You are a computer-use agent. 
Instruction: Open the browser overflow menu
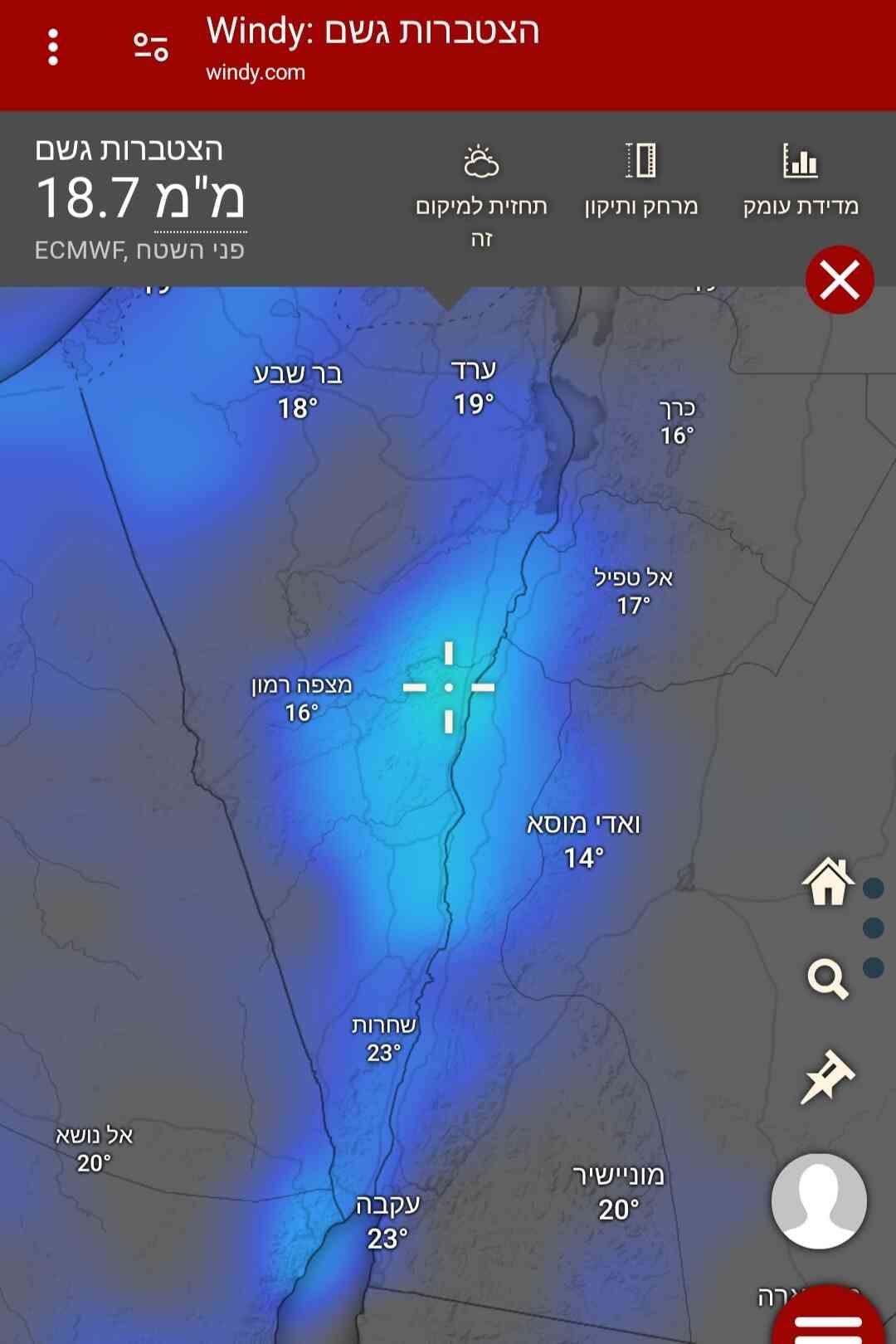53,47
